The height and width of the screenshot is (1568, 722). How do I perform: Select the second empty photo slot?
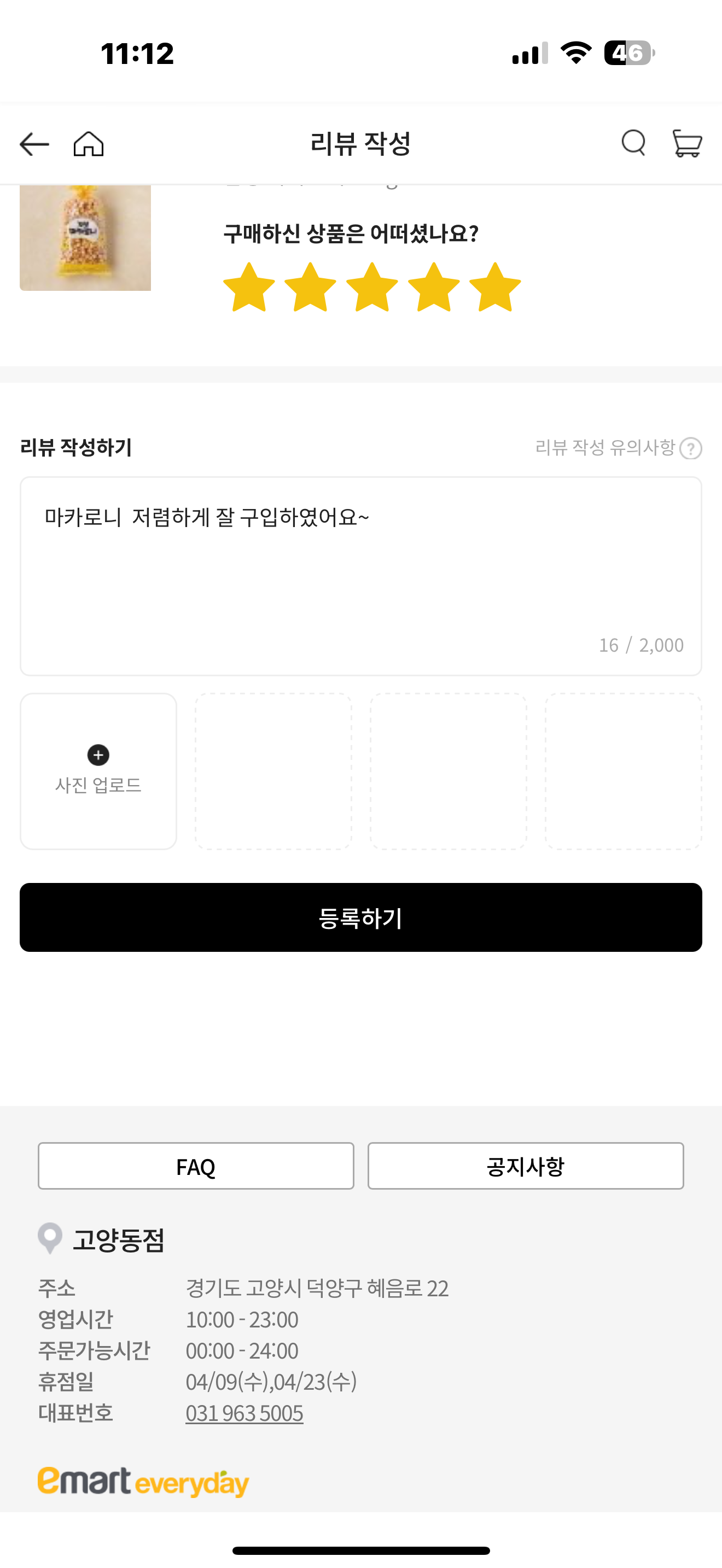[x=273, y=771]
